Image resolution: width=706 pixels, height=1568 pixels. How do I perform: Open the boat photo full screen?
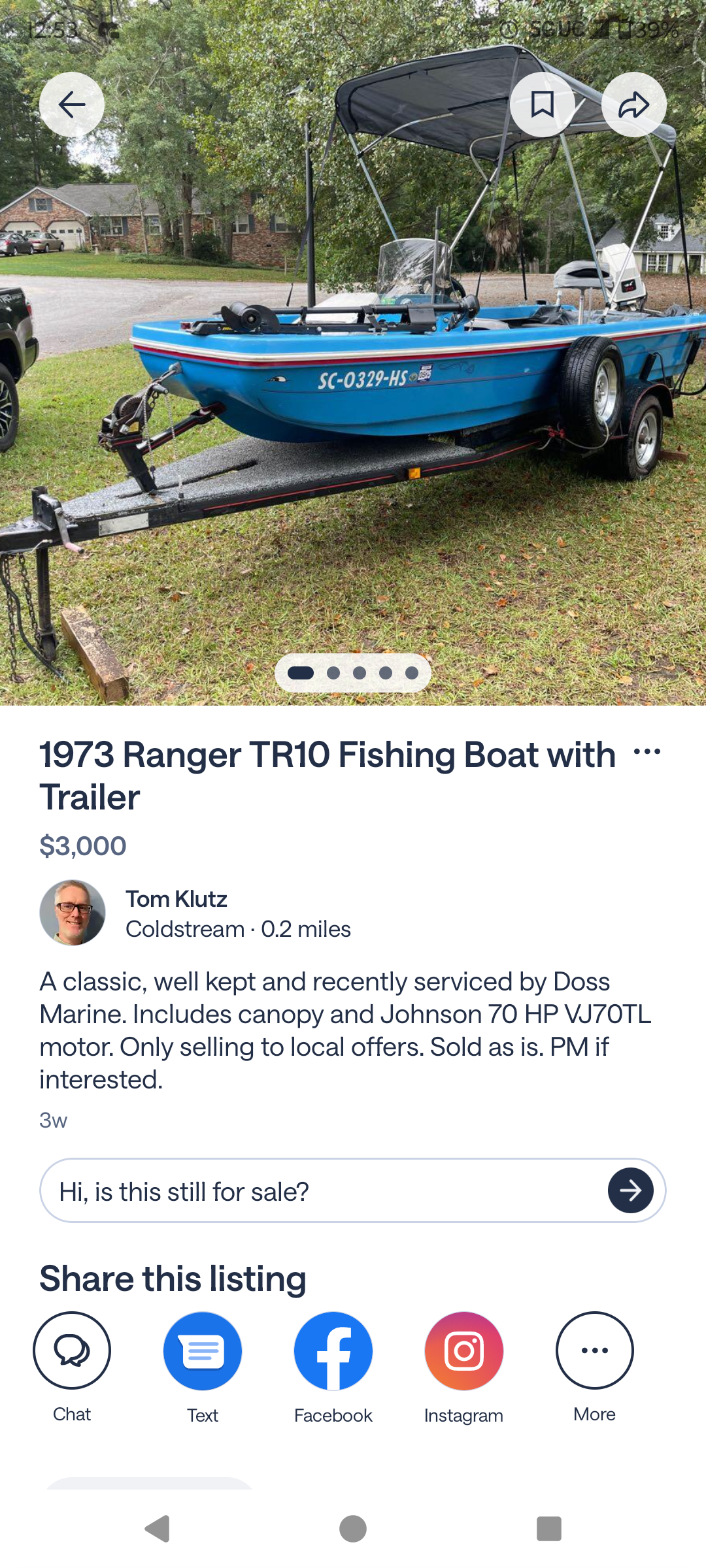tap(353, 392)
